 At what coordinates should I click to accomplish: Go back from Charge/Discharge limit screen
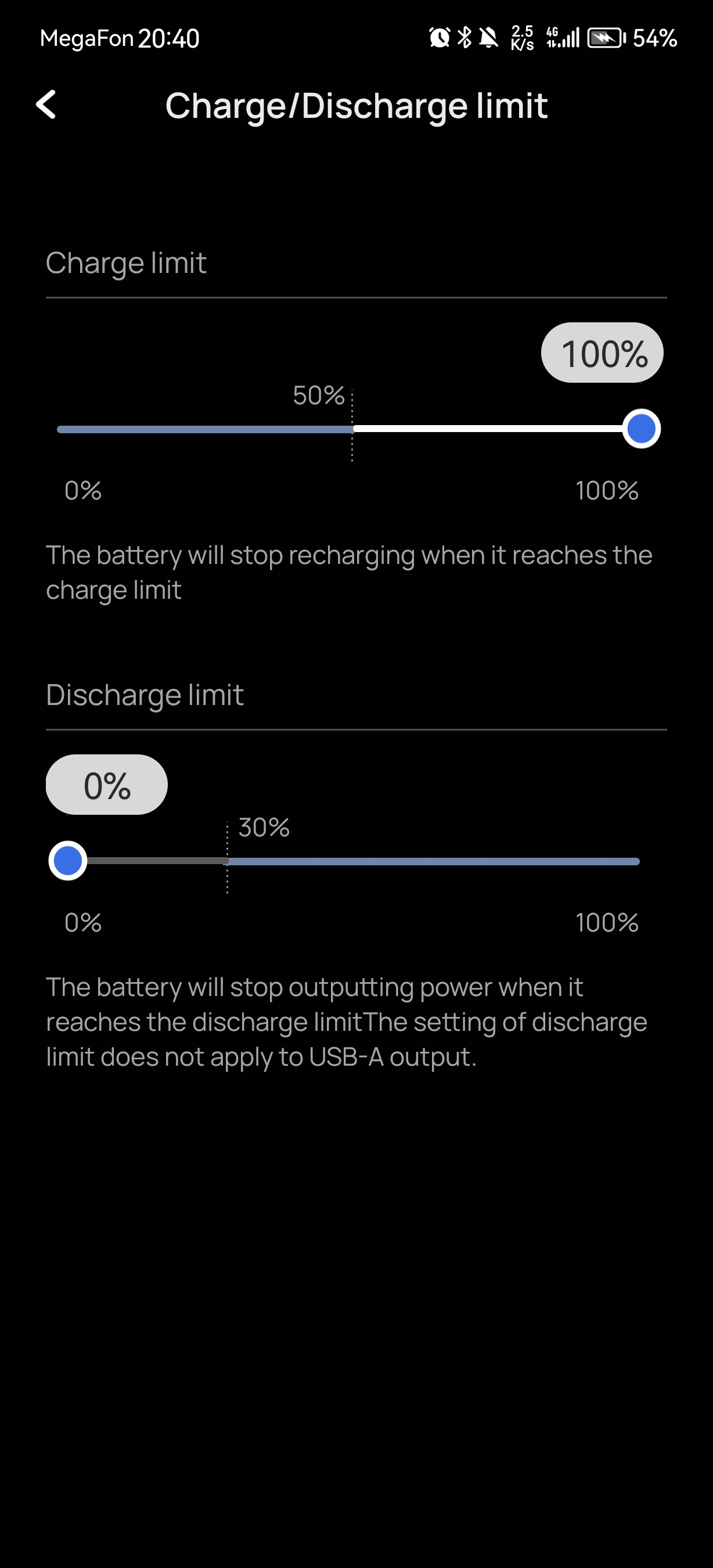point(46,105)
